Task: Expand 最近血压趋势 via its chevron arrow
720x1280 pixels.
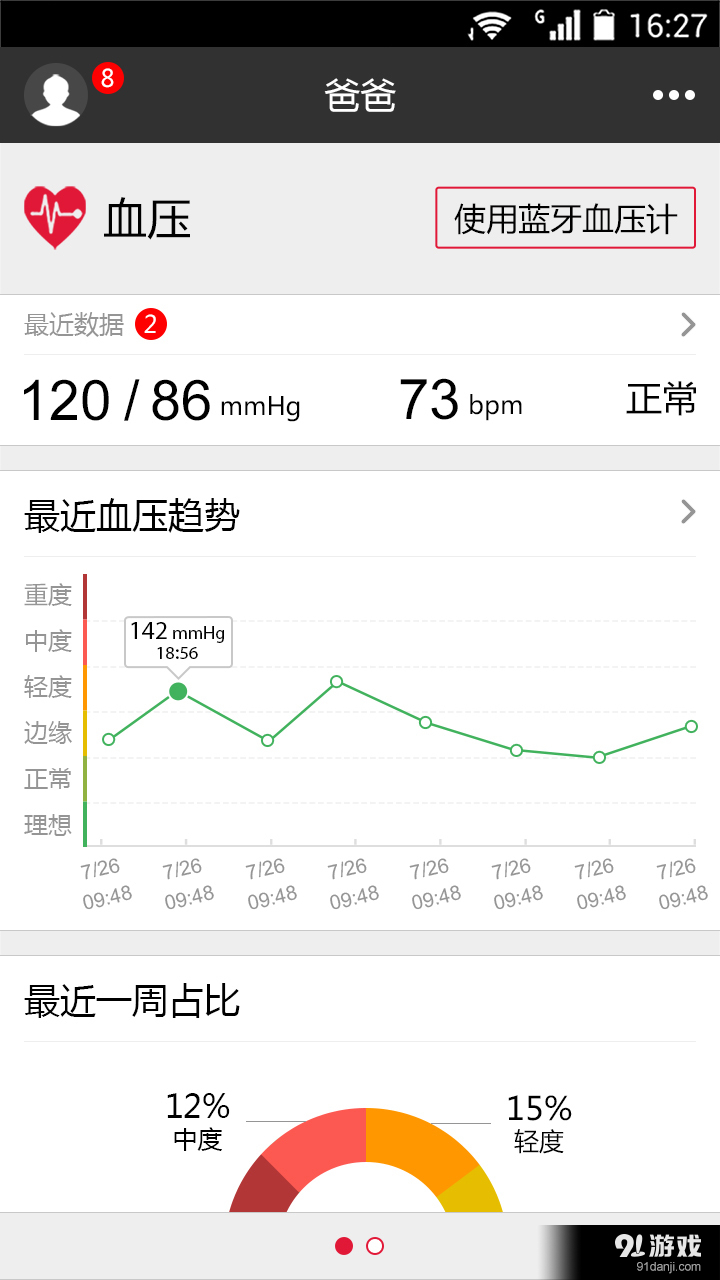Action: click(x=688, y=512)
